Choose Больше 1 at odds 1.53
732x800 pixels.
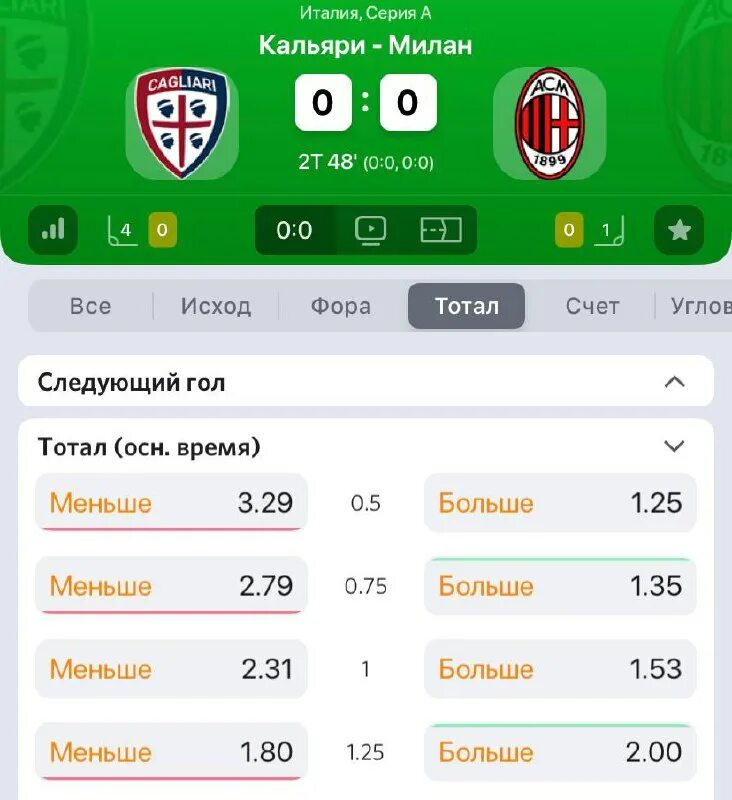560,668
